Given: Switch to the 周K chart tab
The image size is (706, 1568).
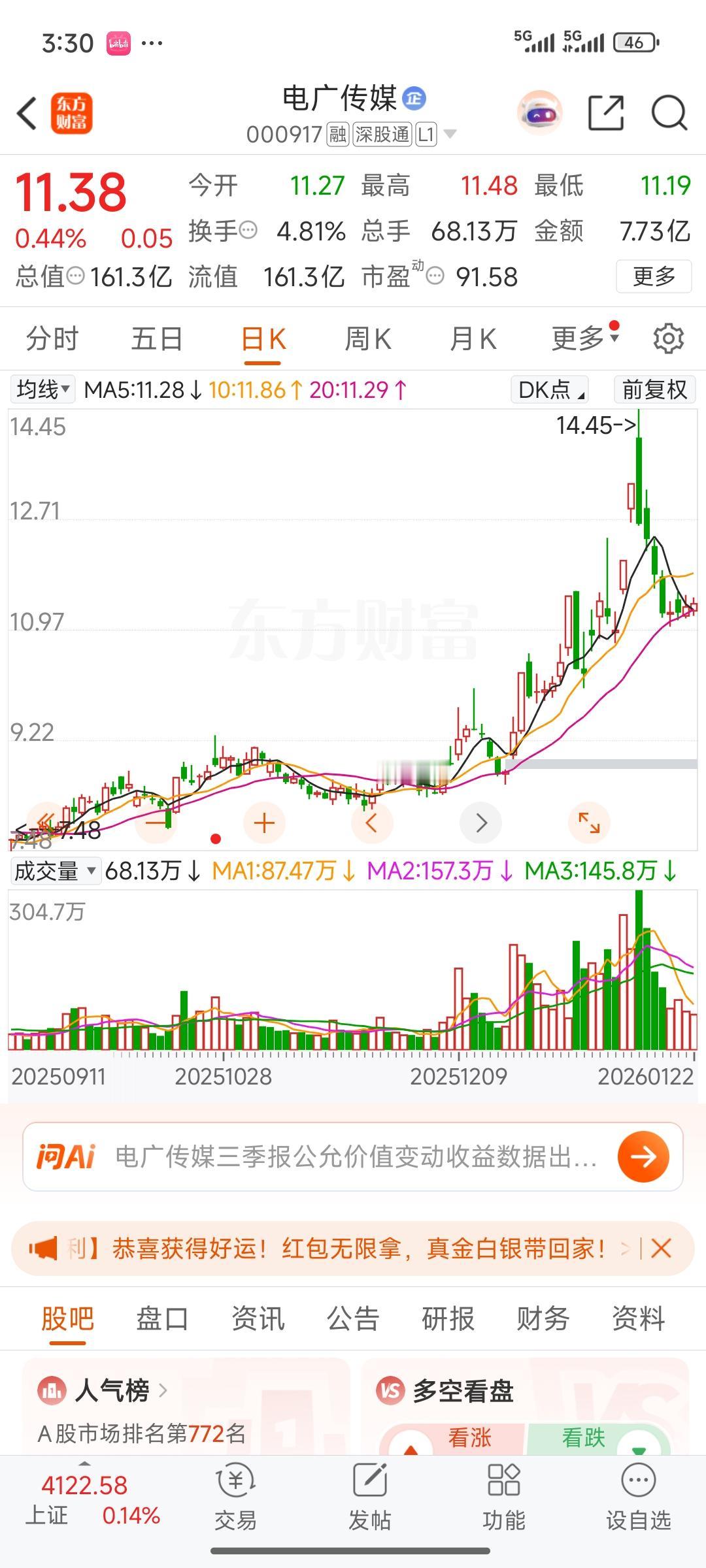Looking at the screenshot, I should pos(369,338).
